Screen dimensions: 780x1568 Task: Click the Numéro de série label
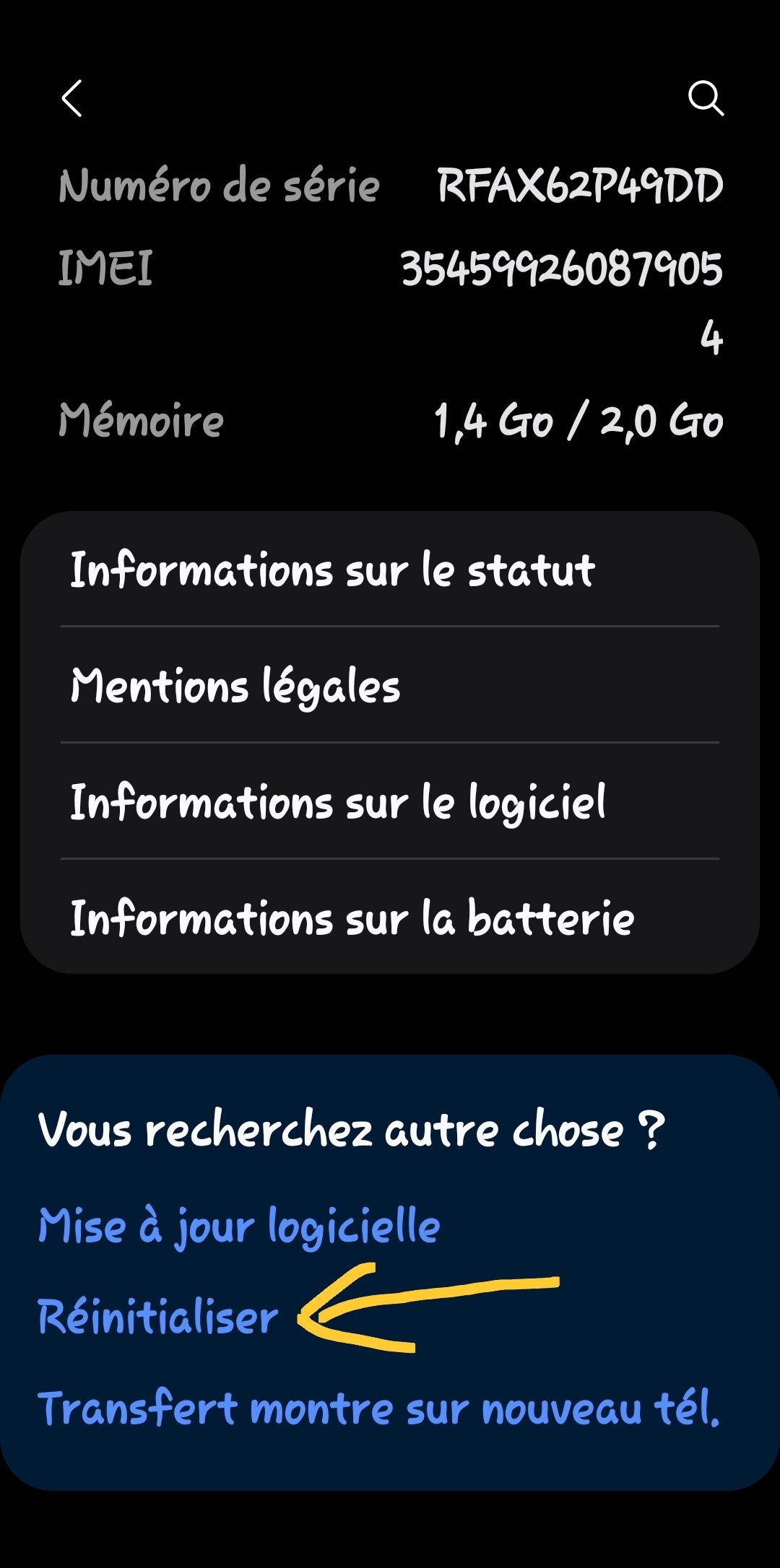tap(219, 186)
